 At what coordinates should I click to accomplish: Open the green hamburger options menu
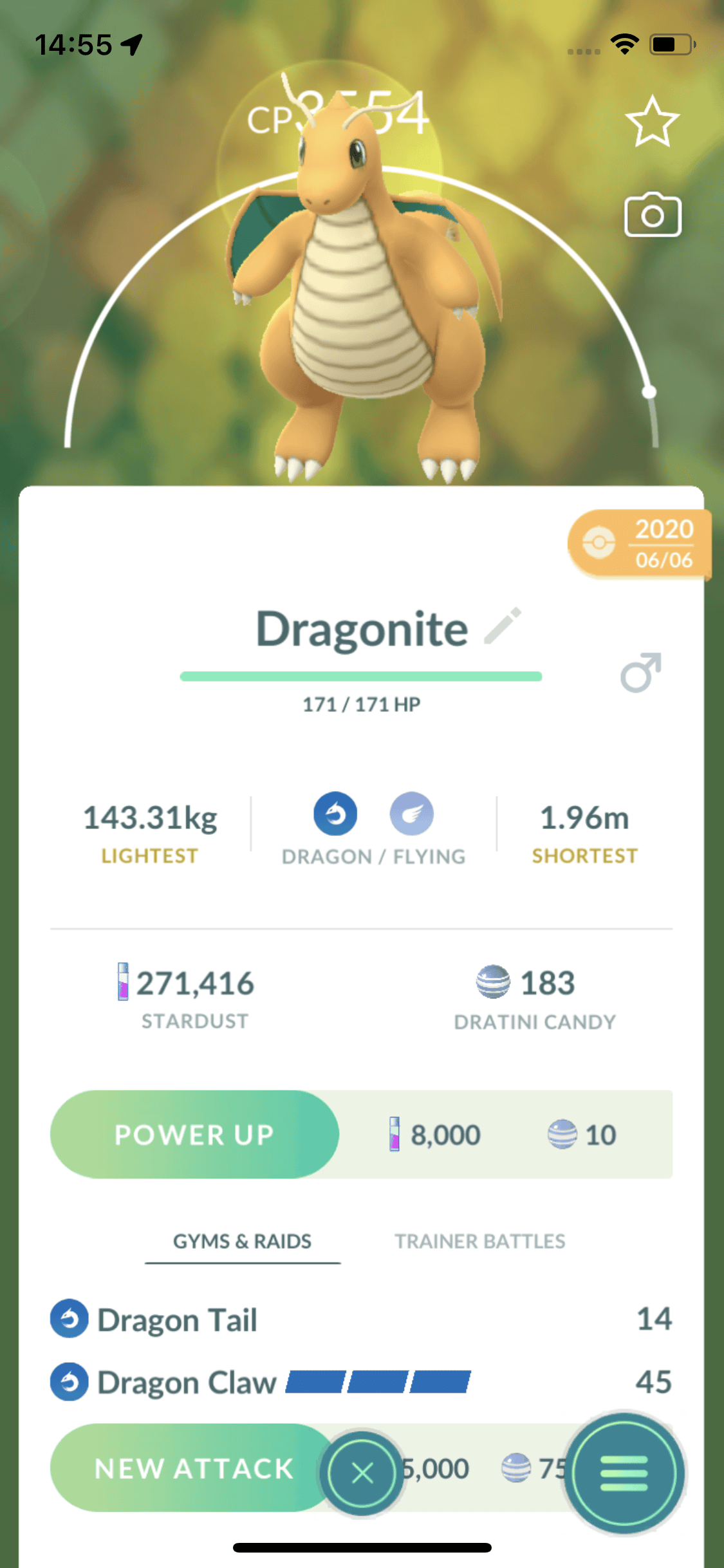tap(624, 1472)
